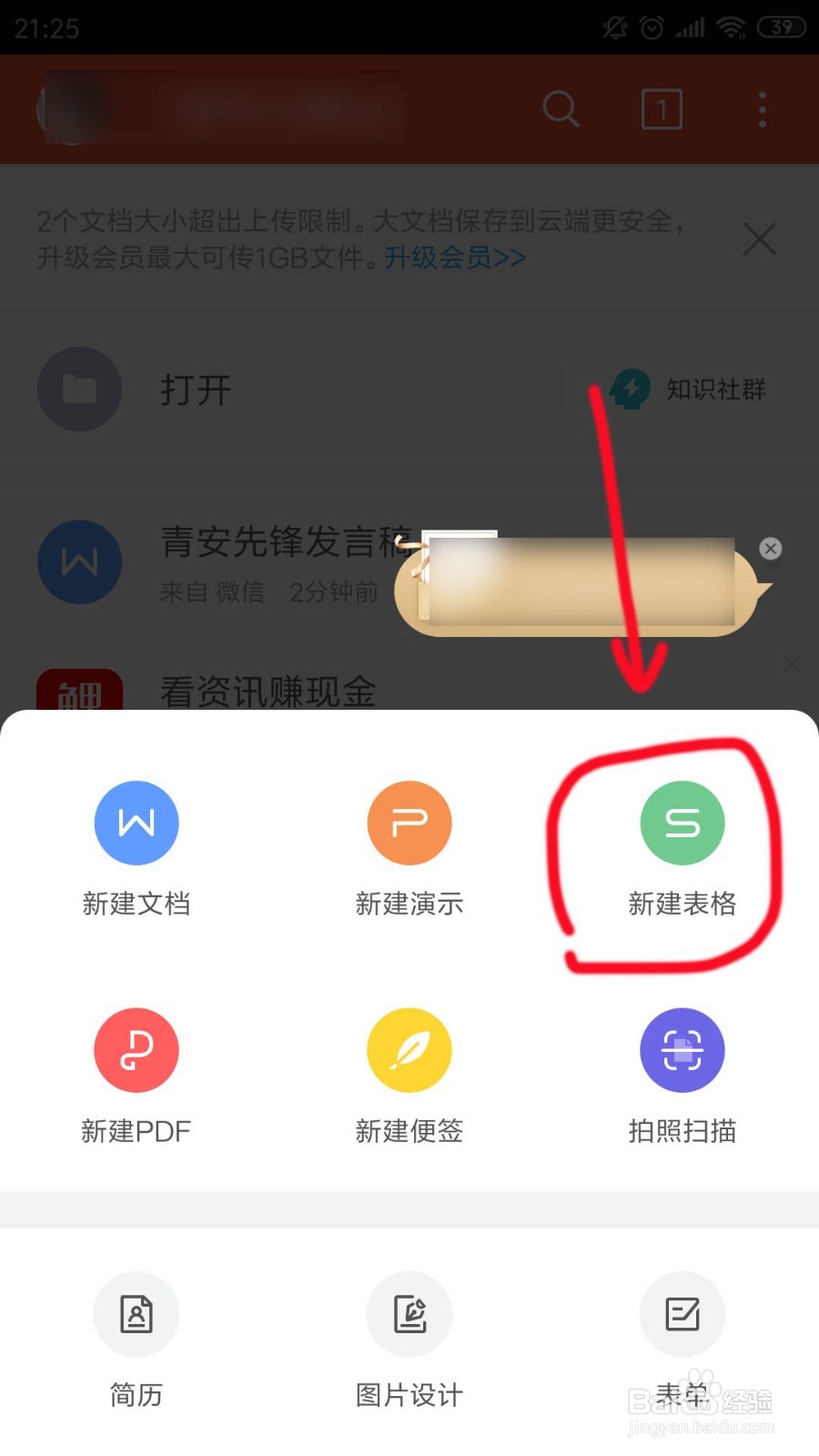The image size is (819, 1456).
Task: Create a PDF via the red 新建PDF icon
Action: 136,1049
